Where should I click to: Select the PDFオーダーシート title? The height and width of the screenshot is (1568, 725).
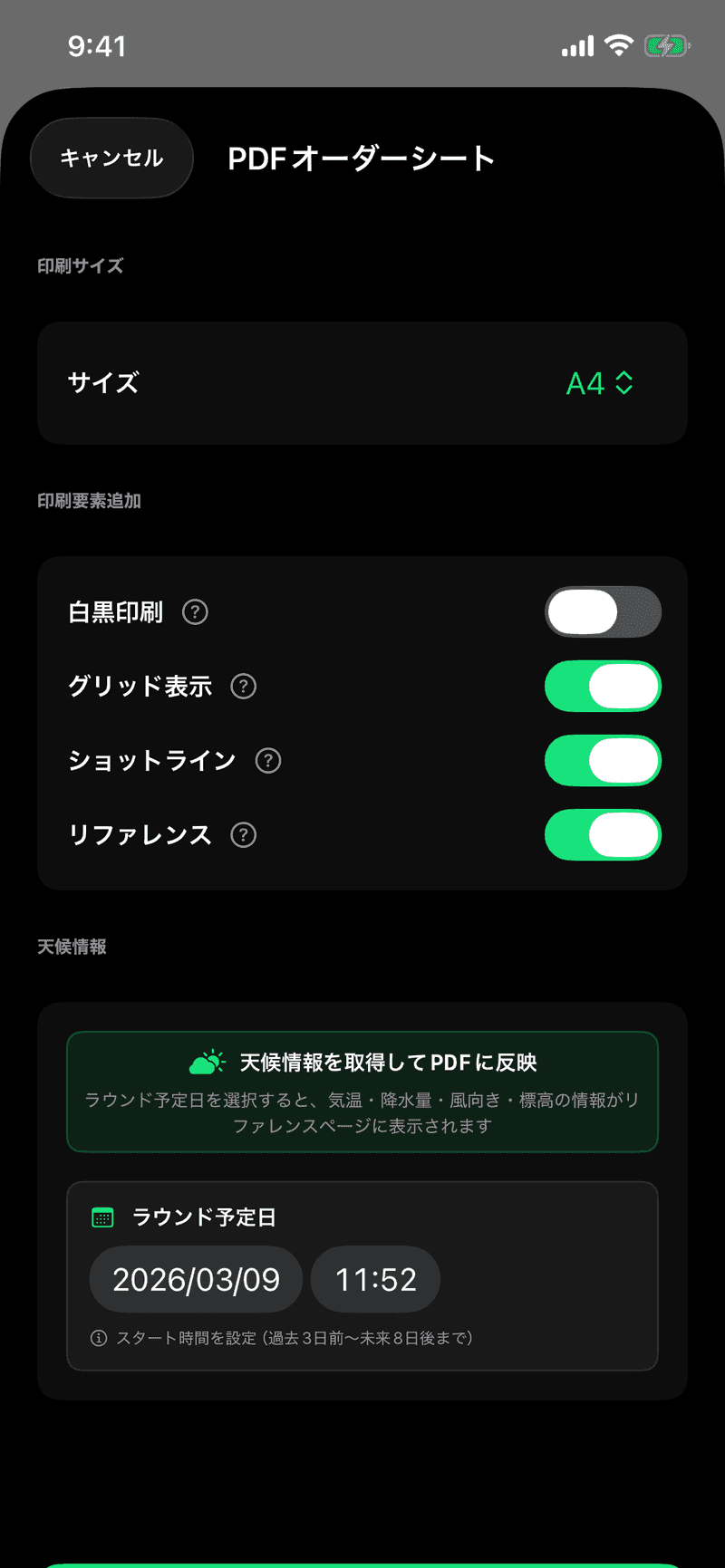tap(360, 158)
